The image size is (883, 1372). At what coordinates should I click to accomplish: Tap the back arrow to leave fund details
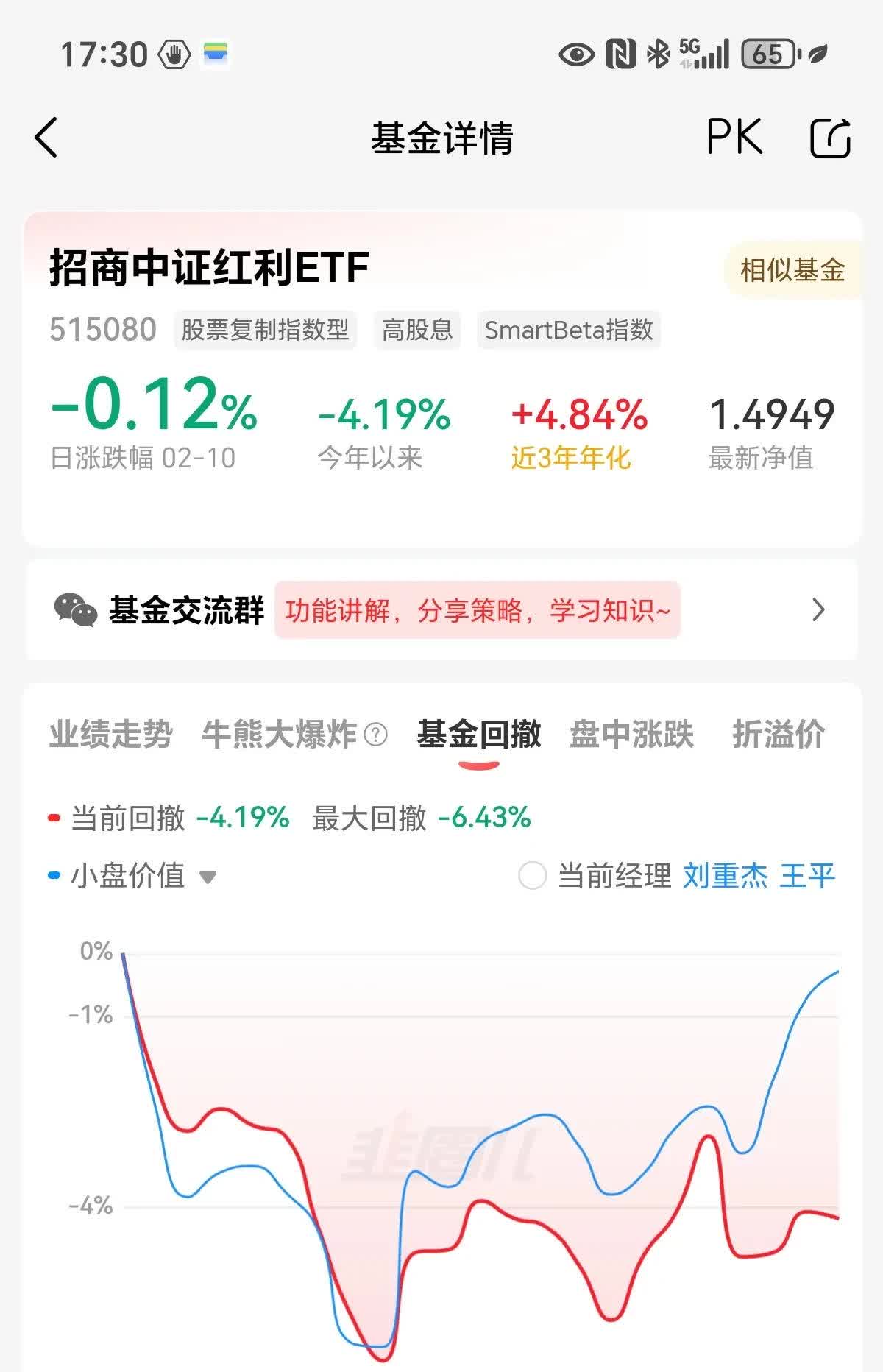46,137
